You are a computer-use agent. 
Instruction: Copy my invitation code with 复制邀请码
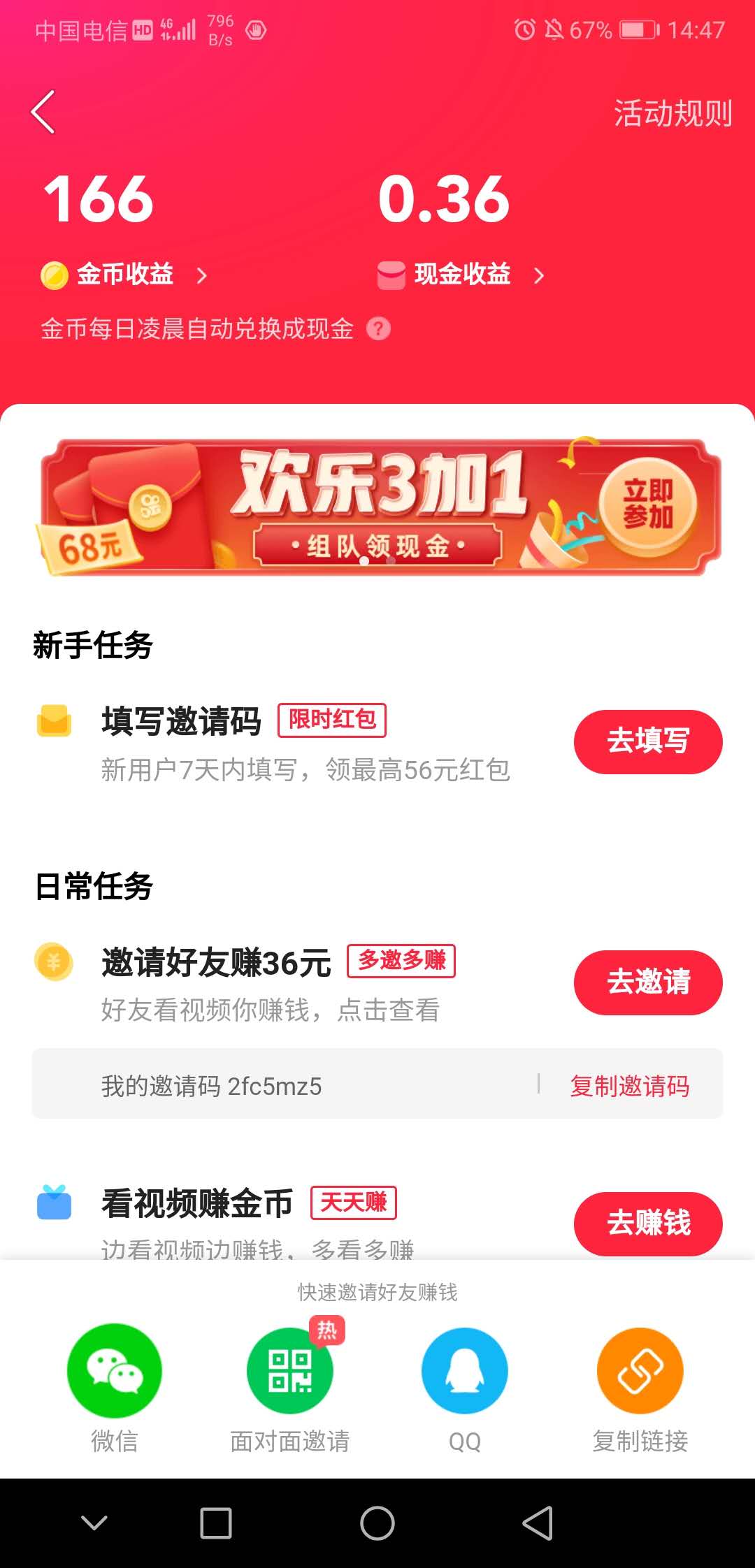tap(629, 1085)
